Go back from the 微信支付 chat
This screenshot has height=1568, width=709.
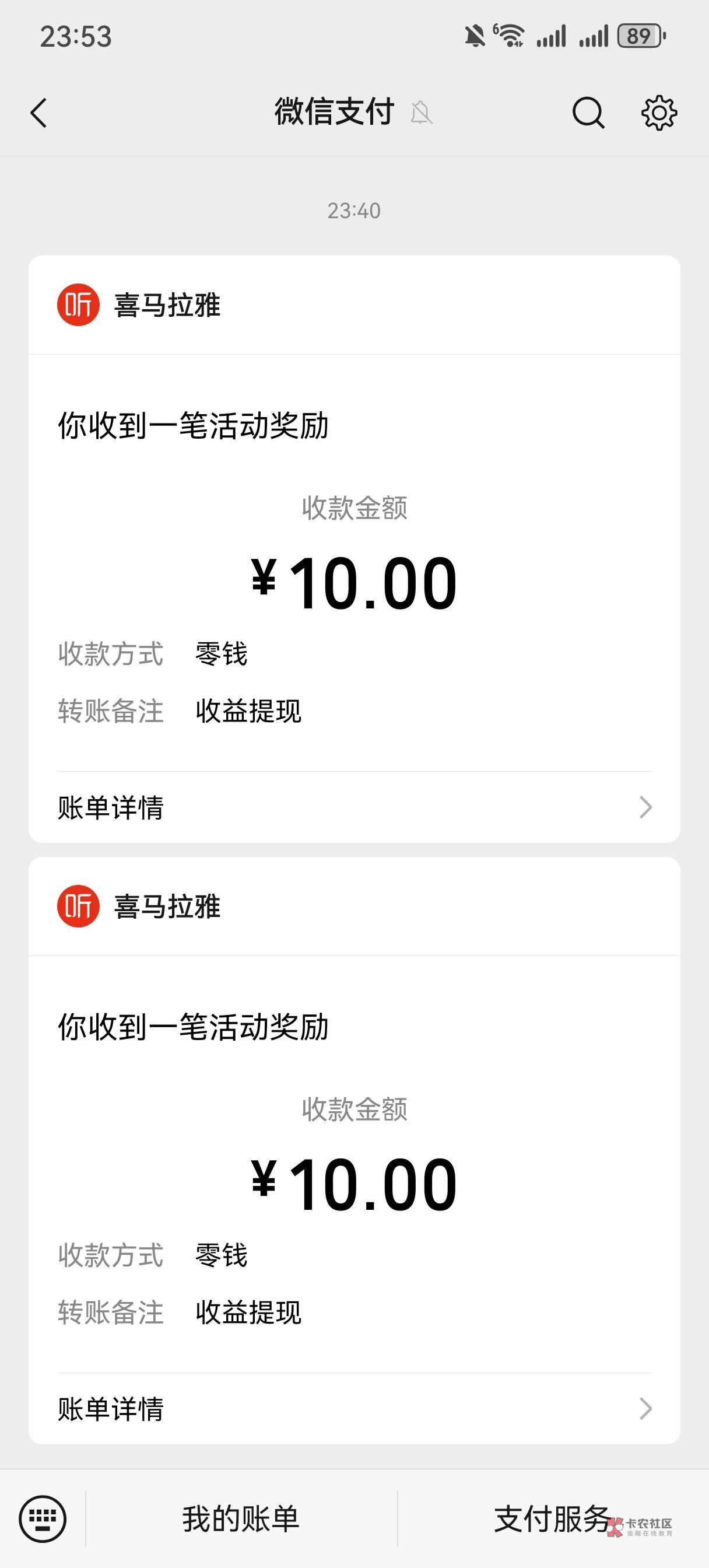coord(38,113)
